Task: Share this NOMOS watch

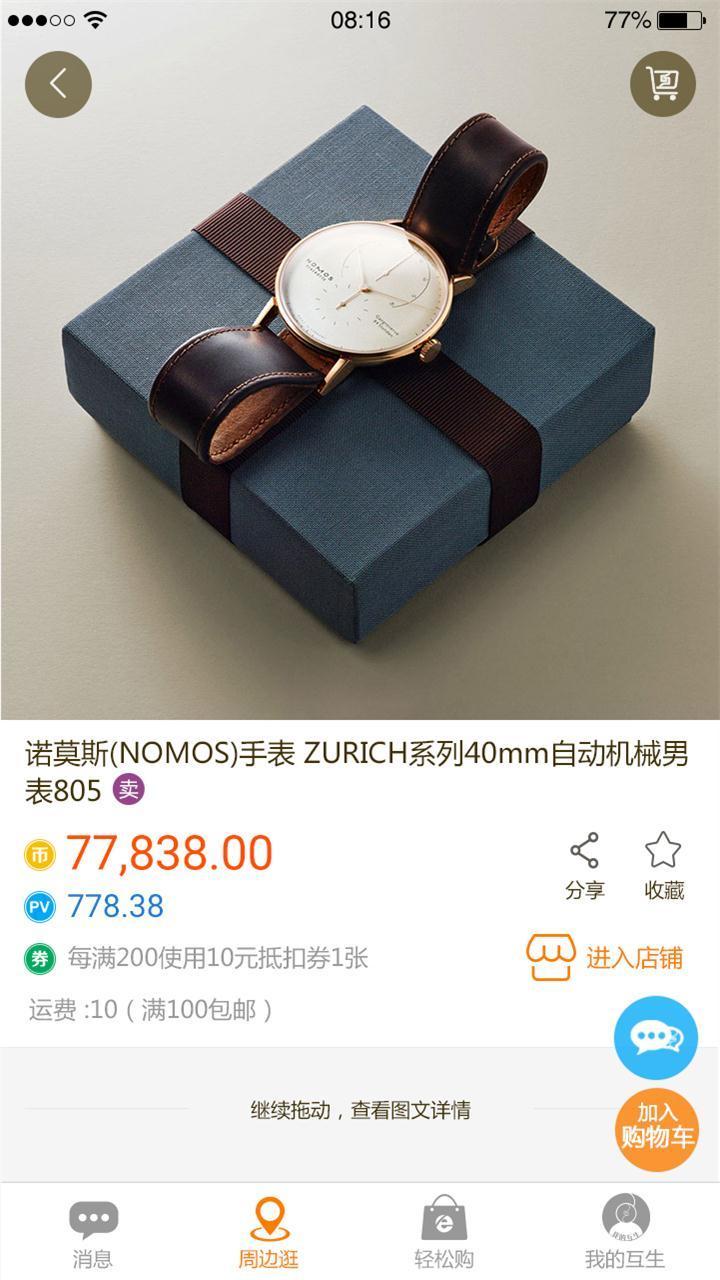Action: click(585, 865)
